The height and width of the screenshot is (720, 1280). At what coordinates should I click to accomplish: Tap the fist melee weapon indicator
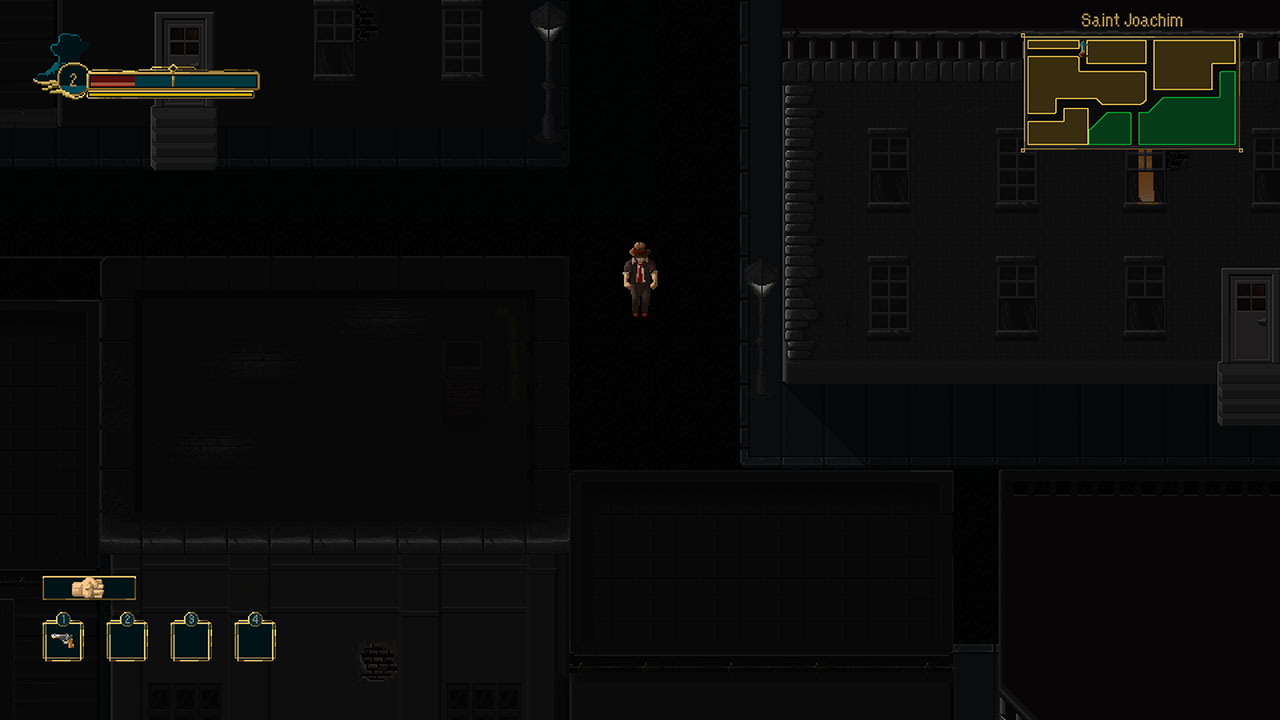[x=89, y=588]
